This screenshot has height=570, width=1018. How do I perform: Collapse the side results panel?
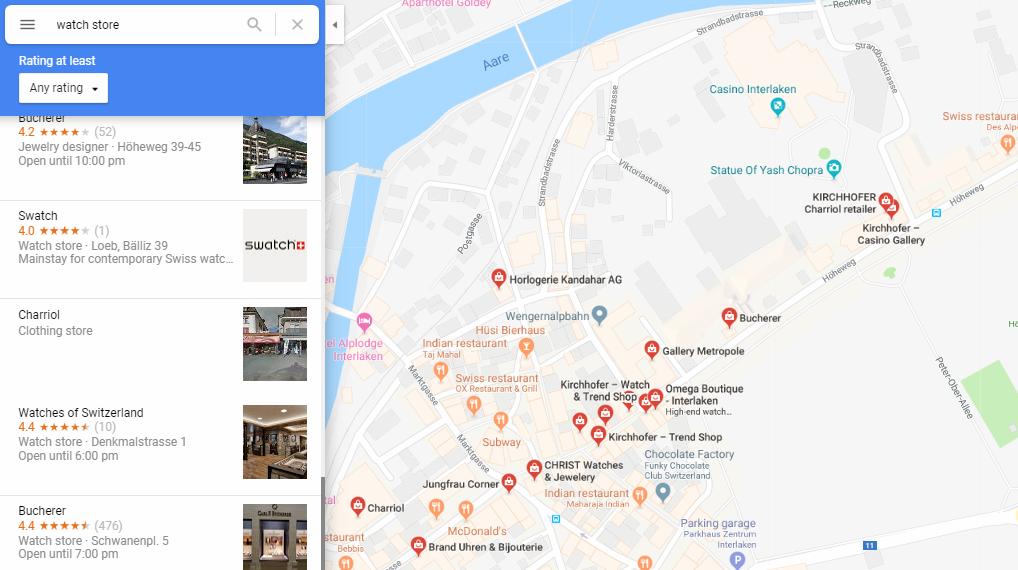point(334,25)
